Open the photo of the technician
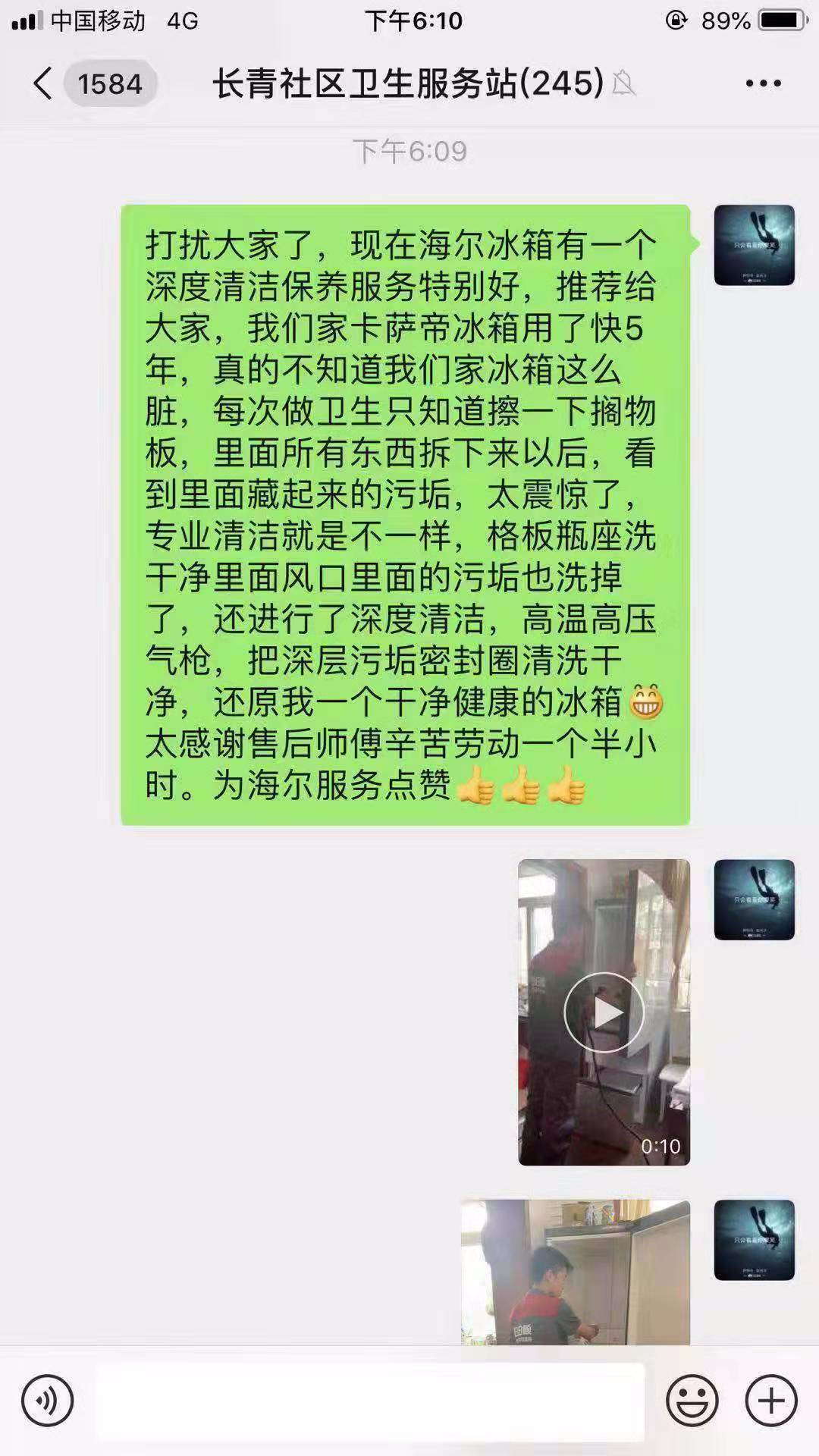This screenshot has height=1456, width=819. [576, 1272]
